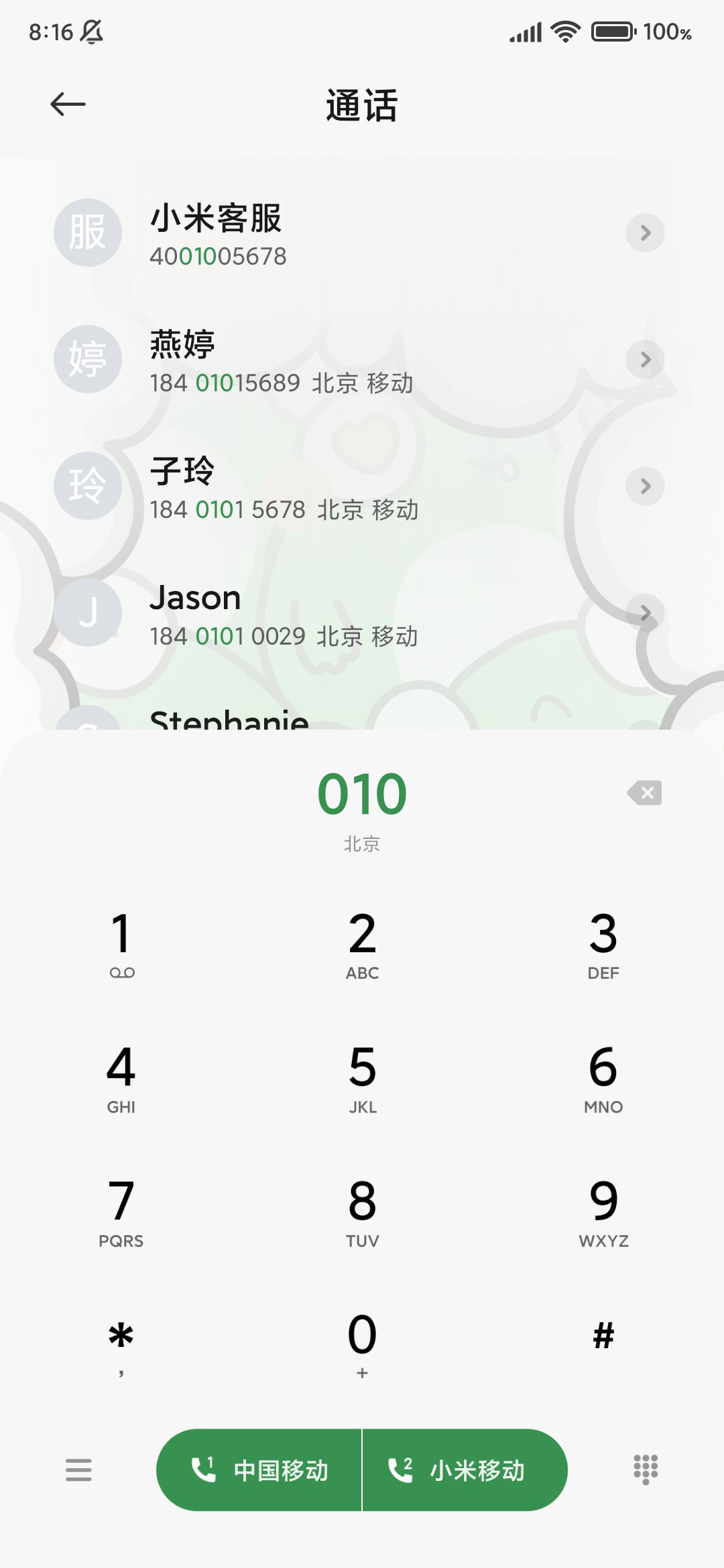The width and height of the screenshot is (724, 1568).
Task: Open the bottom-left menu icon
Action: click(78, 1470)
